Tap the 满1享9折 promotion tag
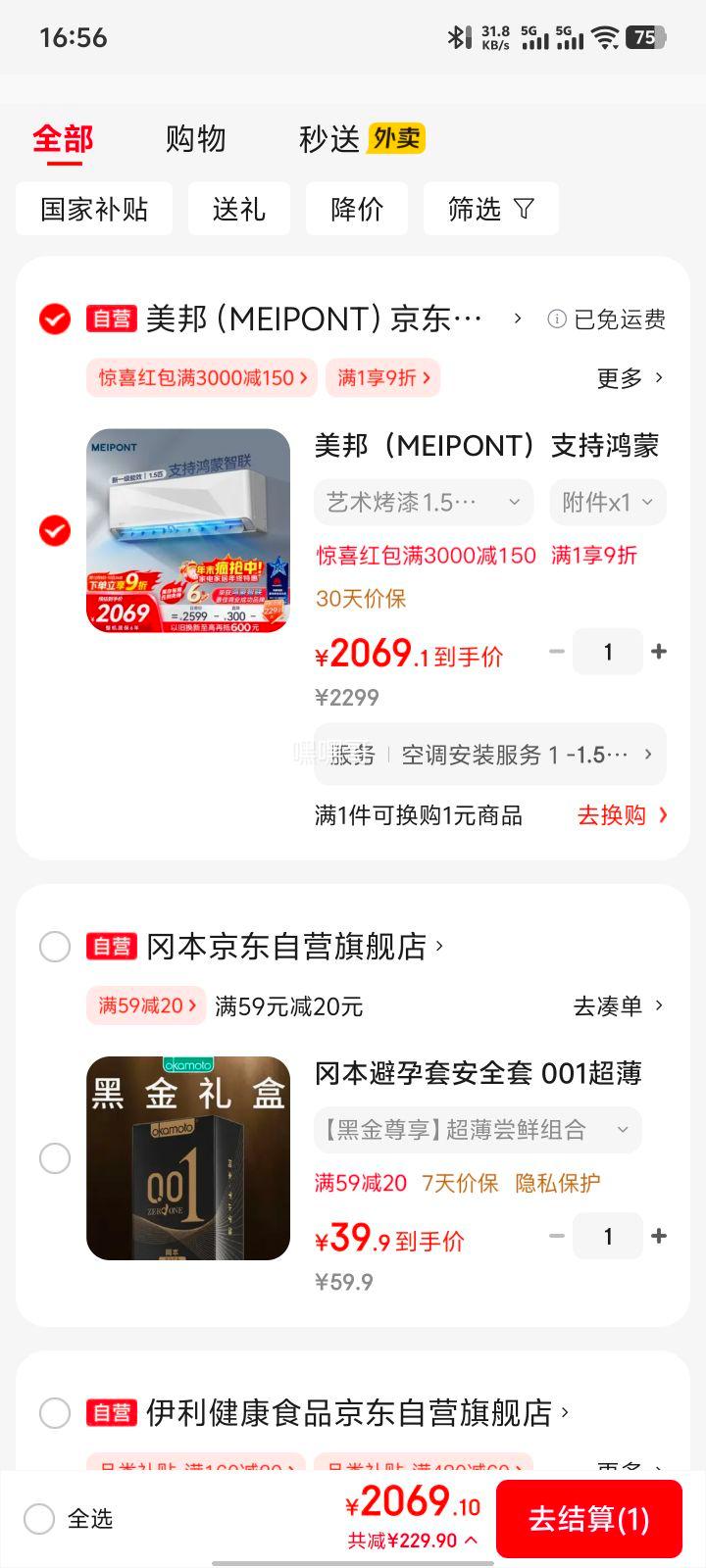 (x=384, y=377)
